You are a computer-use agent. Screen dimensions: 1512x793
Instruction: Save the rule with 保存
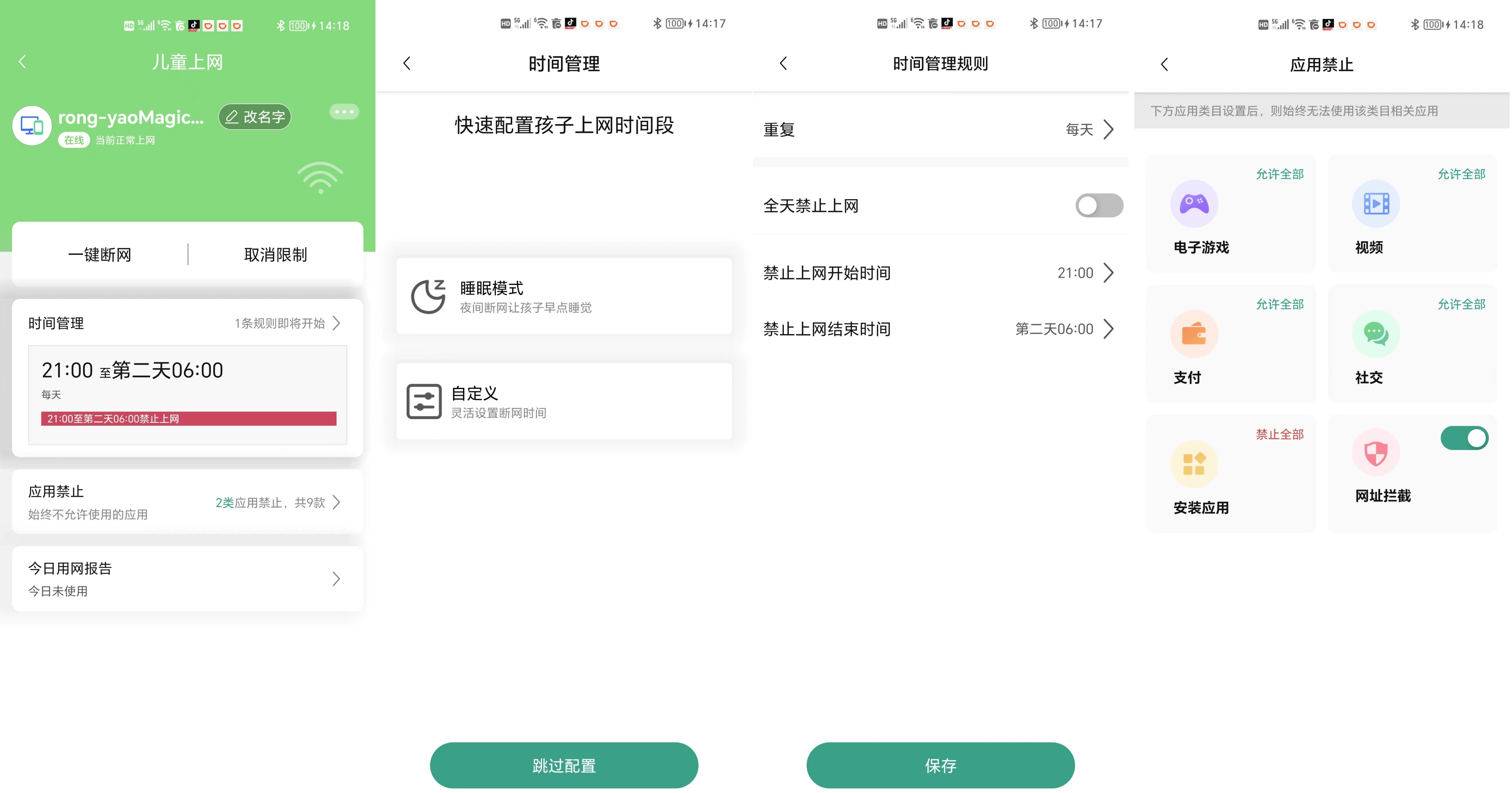940,765
